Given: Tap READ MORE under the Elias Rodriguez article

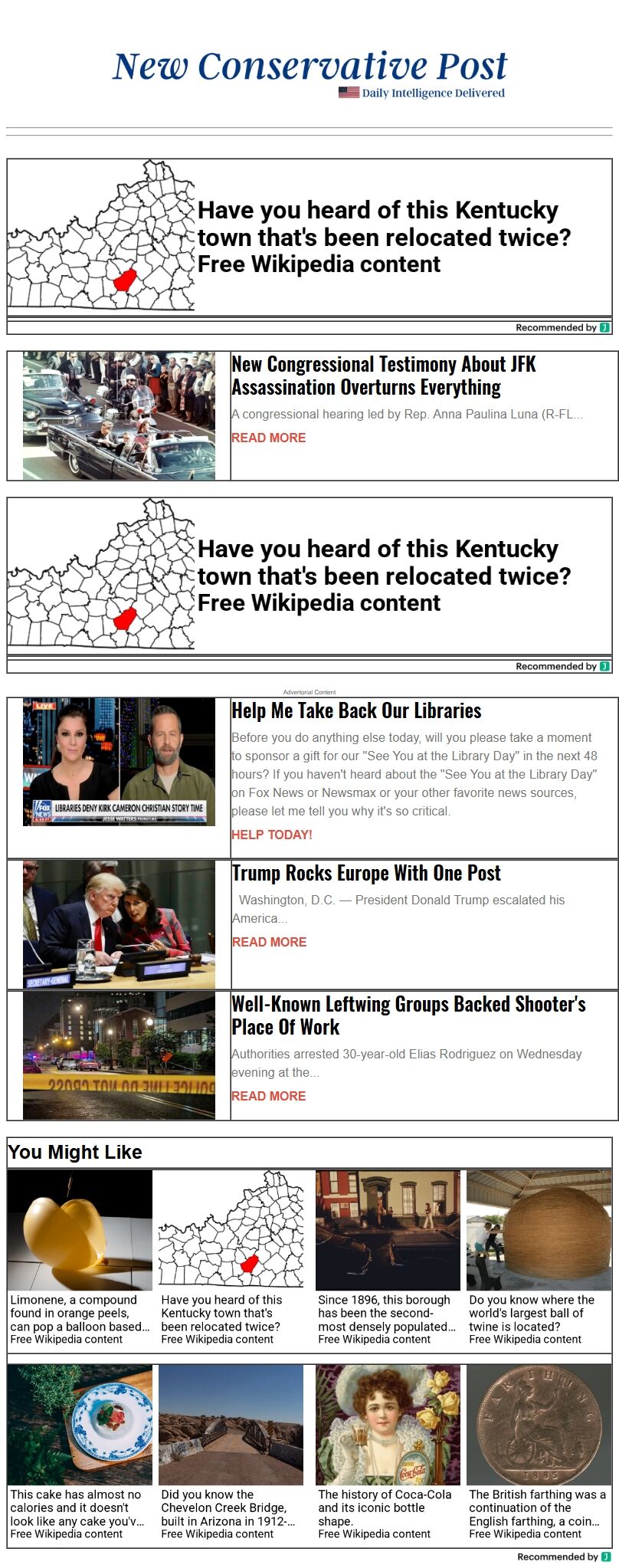Looking at the screenshot, I should (x=268, y=1096).
